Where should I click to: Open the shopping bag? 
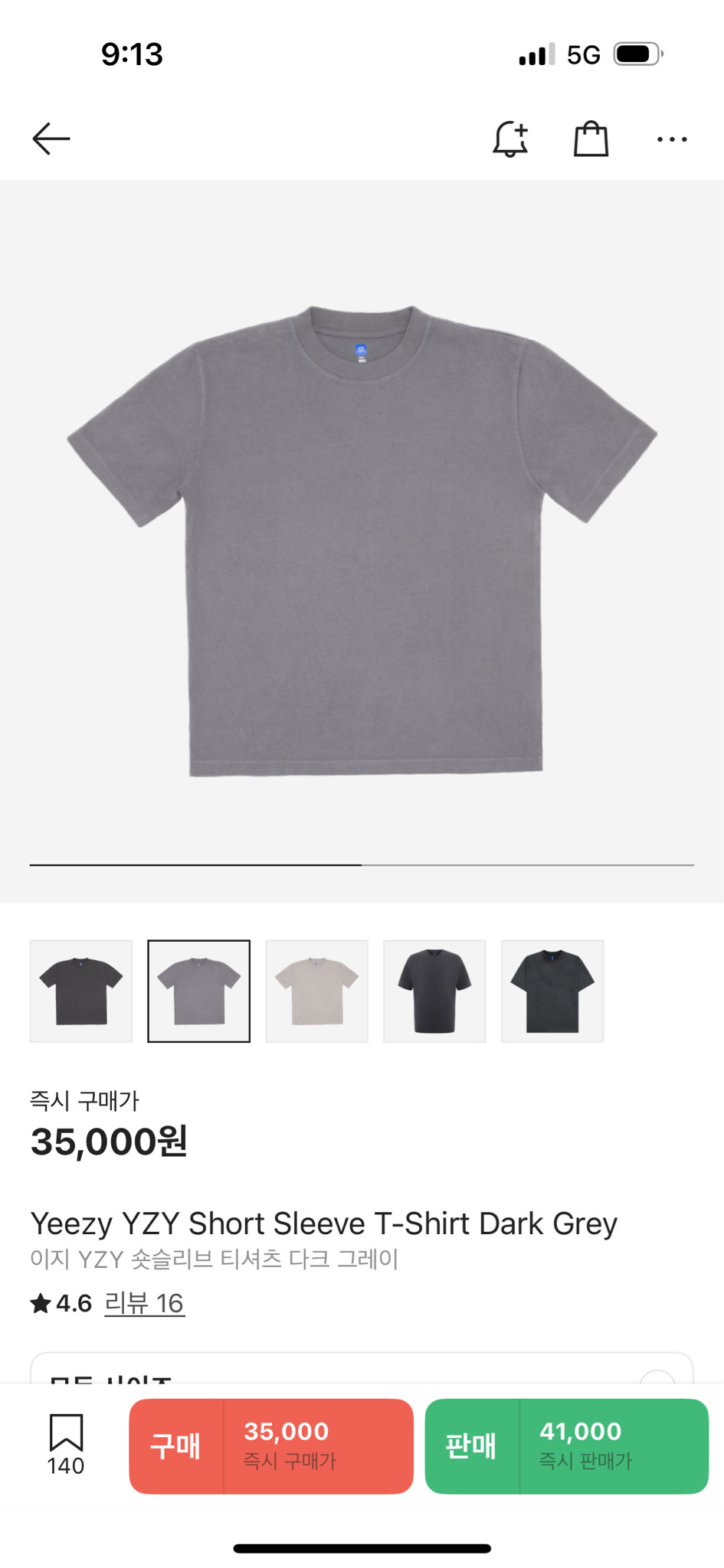point(591,139)
